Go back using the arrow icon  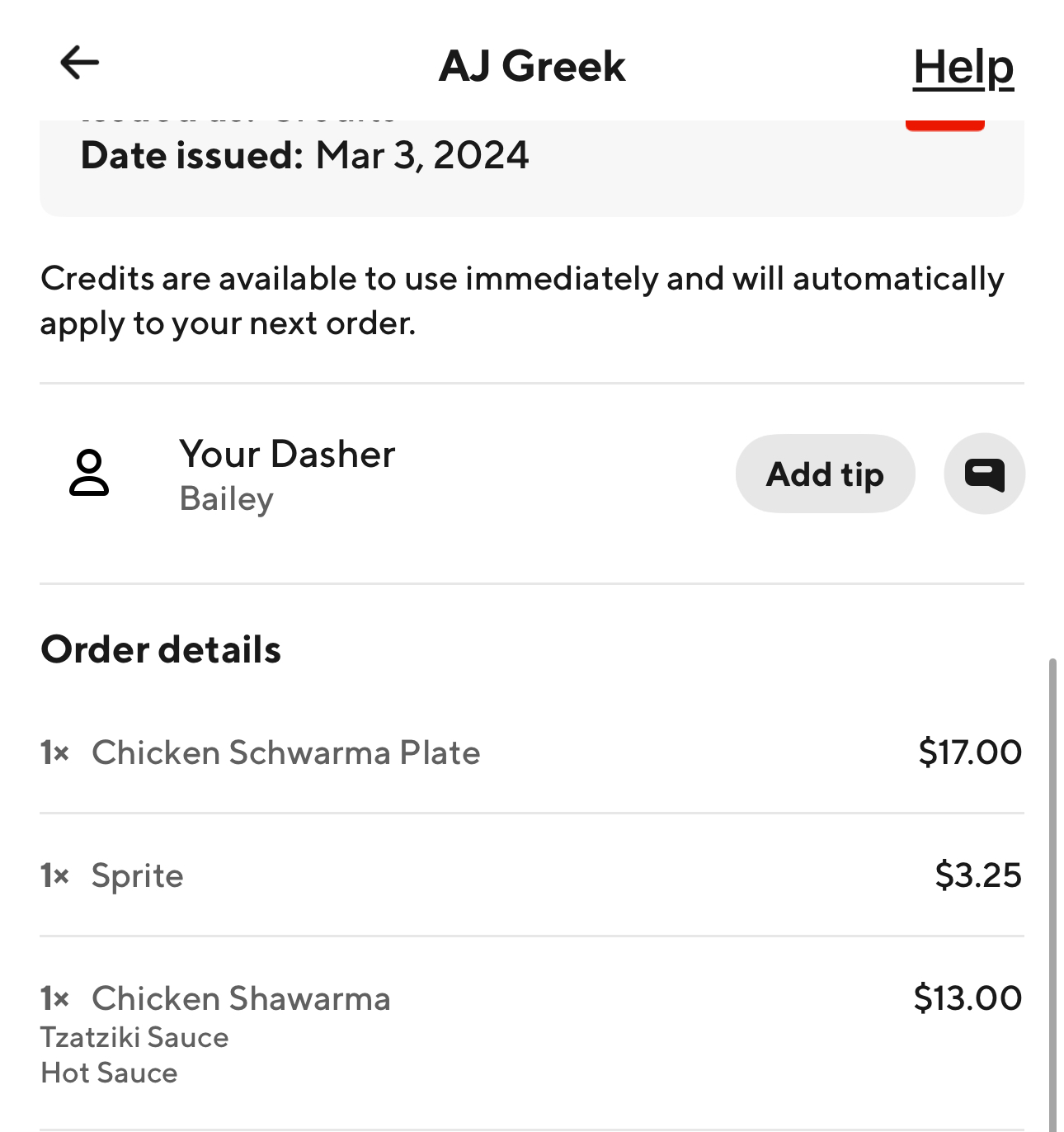(80, 63)
